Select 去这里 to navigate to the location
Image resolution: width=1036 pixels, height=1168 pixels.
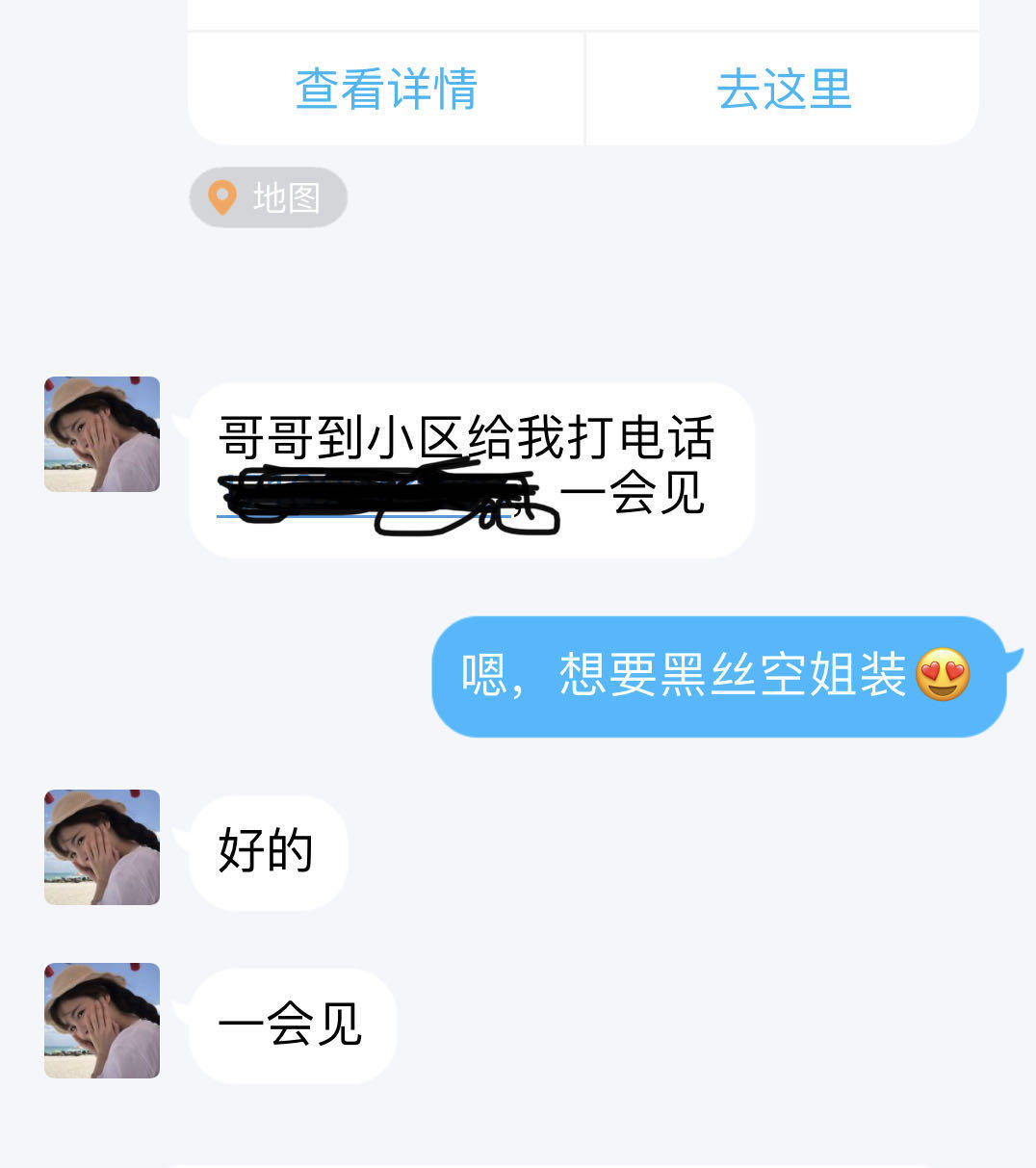[784, 90]
